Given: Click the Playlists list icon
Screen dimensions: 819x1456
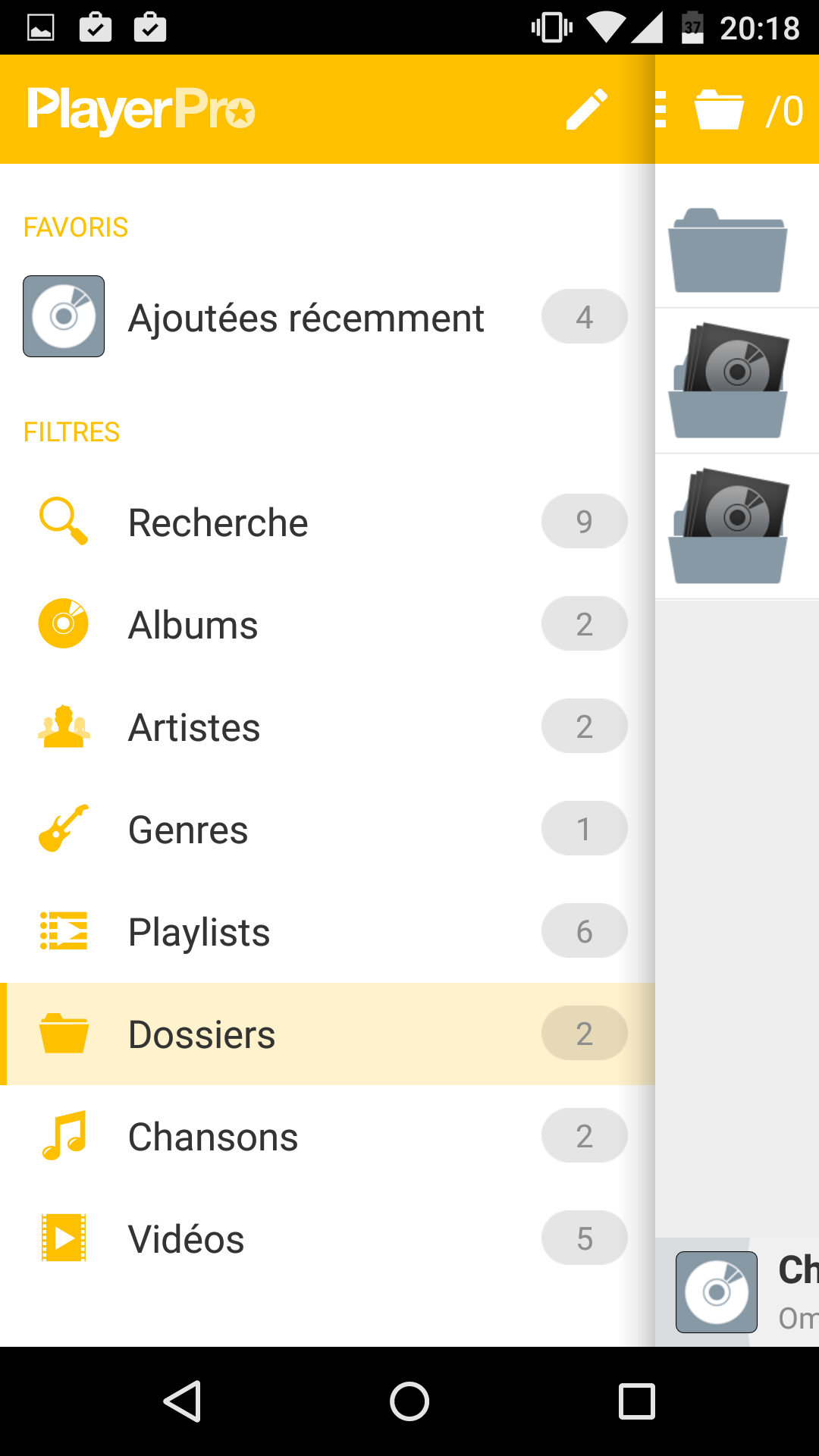Looking at the screenshot, I should tap(62, 931).
